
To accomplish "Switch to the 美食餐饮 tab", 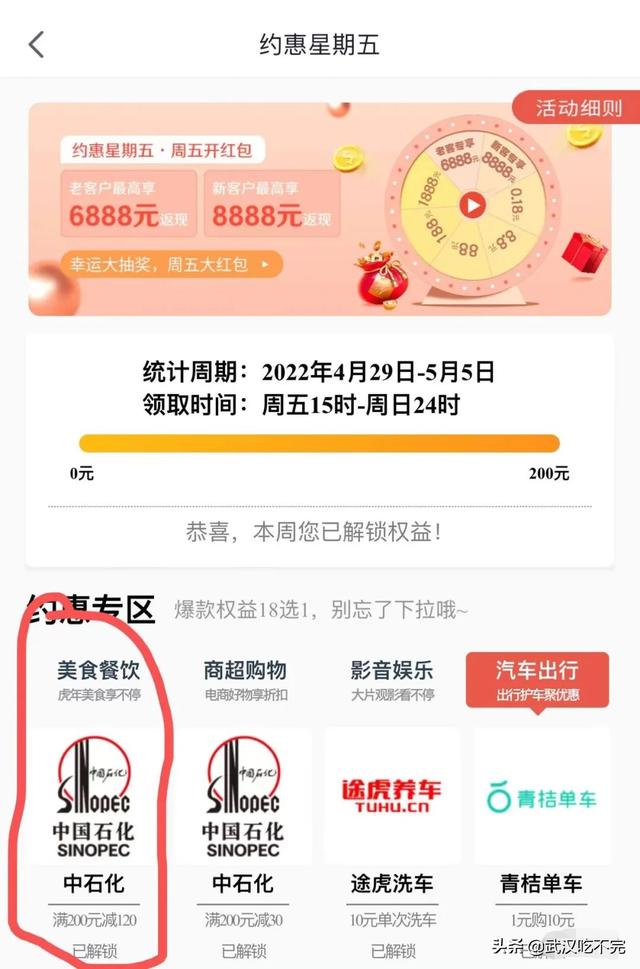I will [x=97, y=678].
